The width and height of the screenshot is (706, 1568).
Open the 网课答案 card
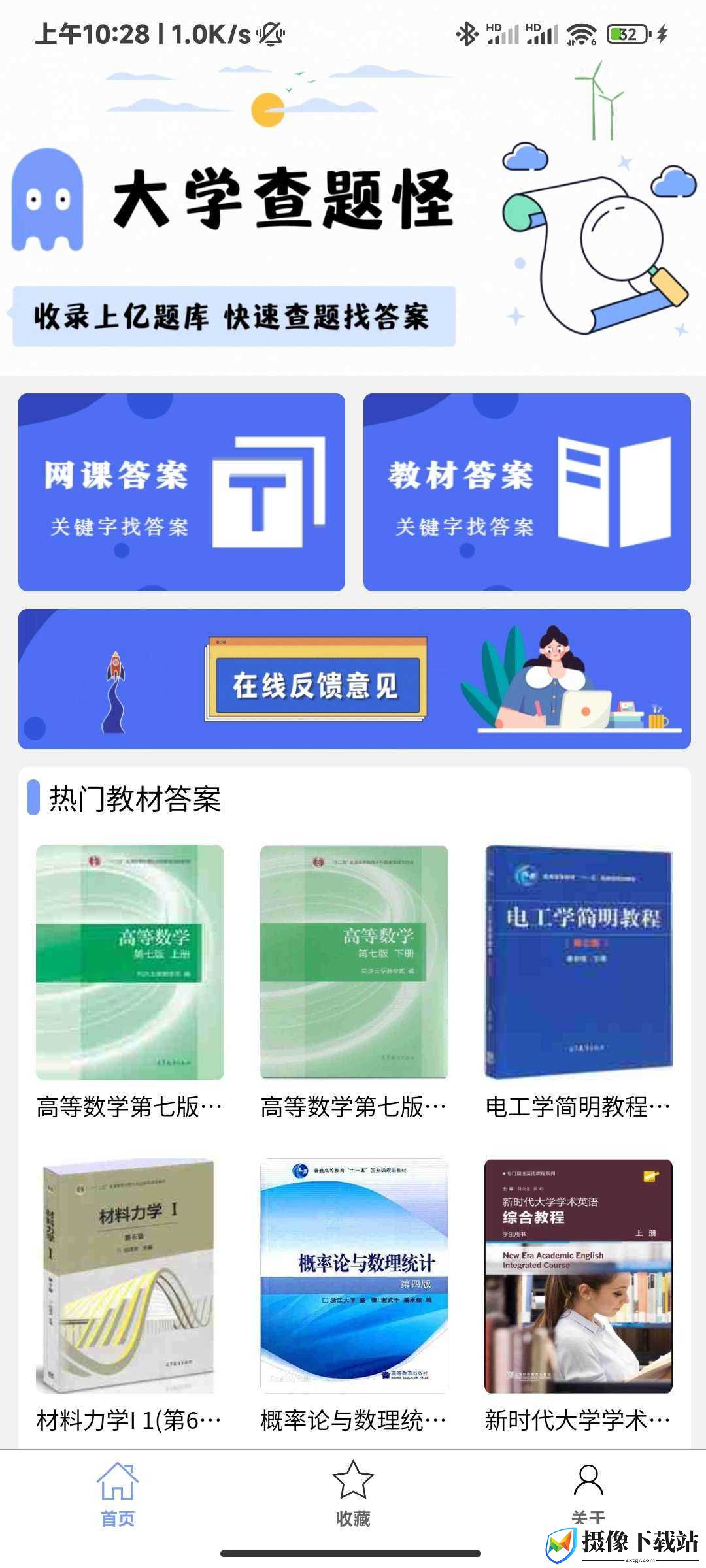[182, 492]
